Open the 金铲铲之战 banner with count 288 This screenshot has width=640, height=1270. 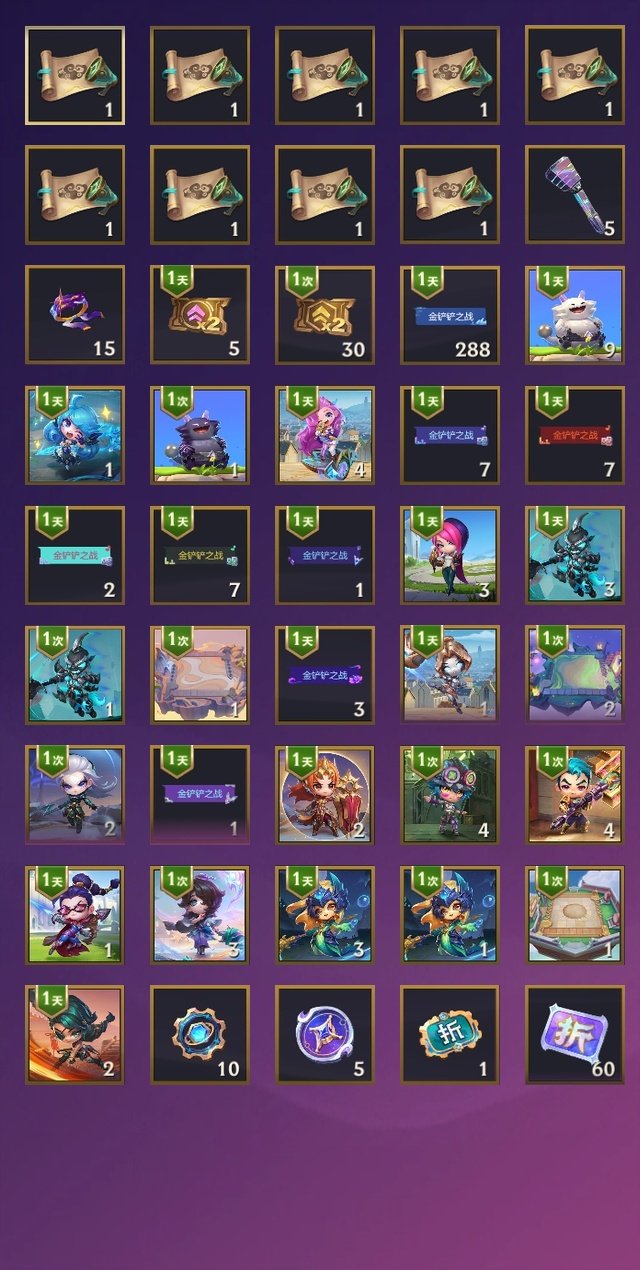pyautogui.click(x=450, y=315)
